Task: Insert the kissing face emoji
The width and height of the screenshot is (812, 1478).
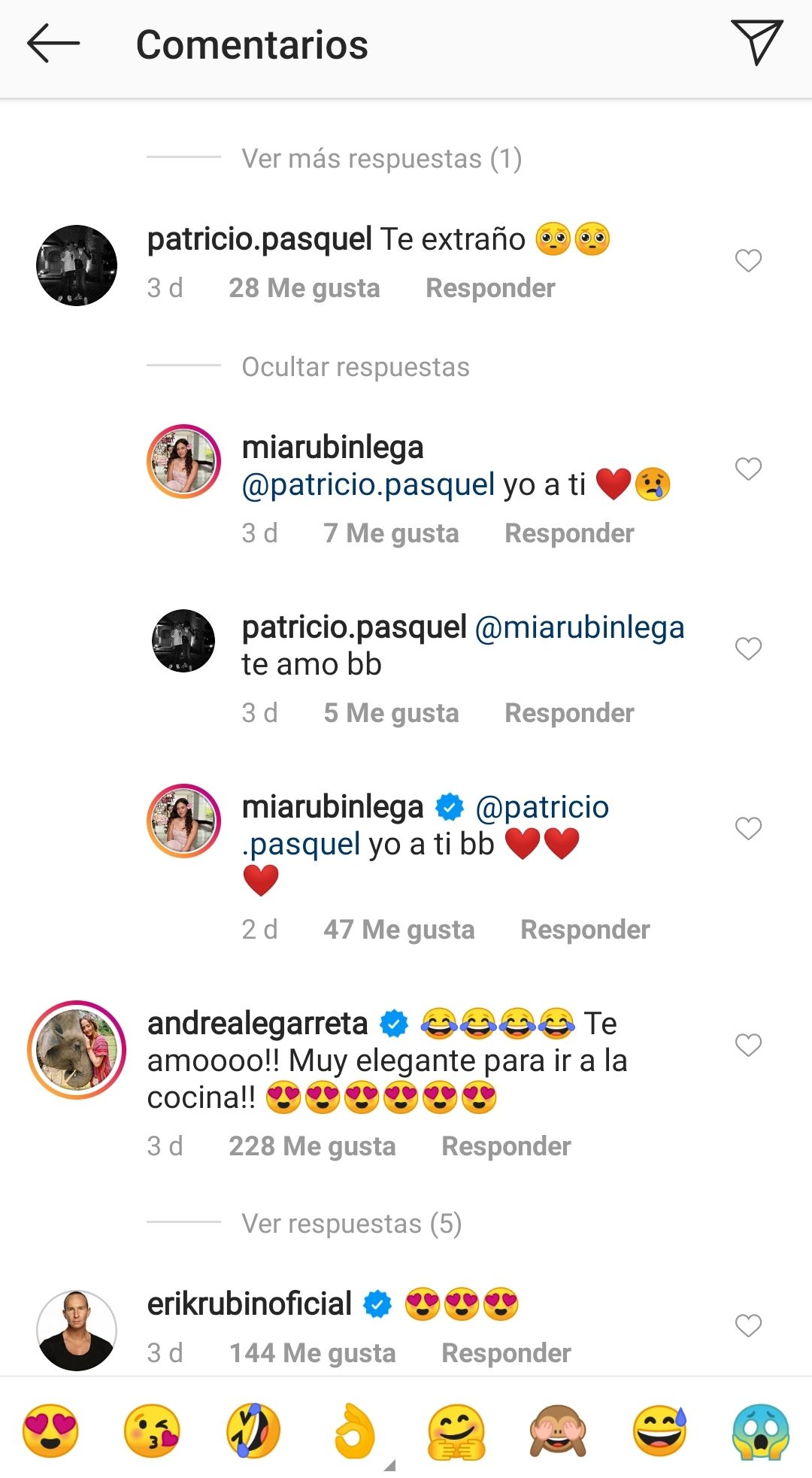Action: (152, 1430)
